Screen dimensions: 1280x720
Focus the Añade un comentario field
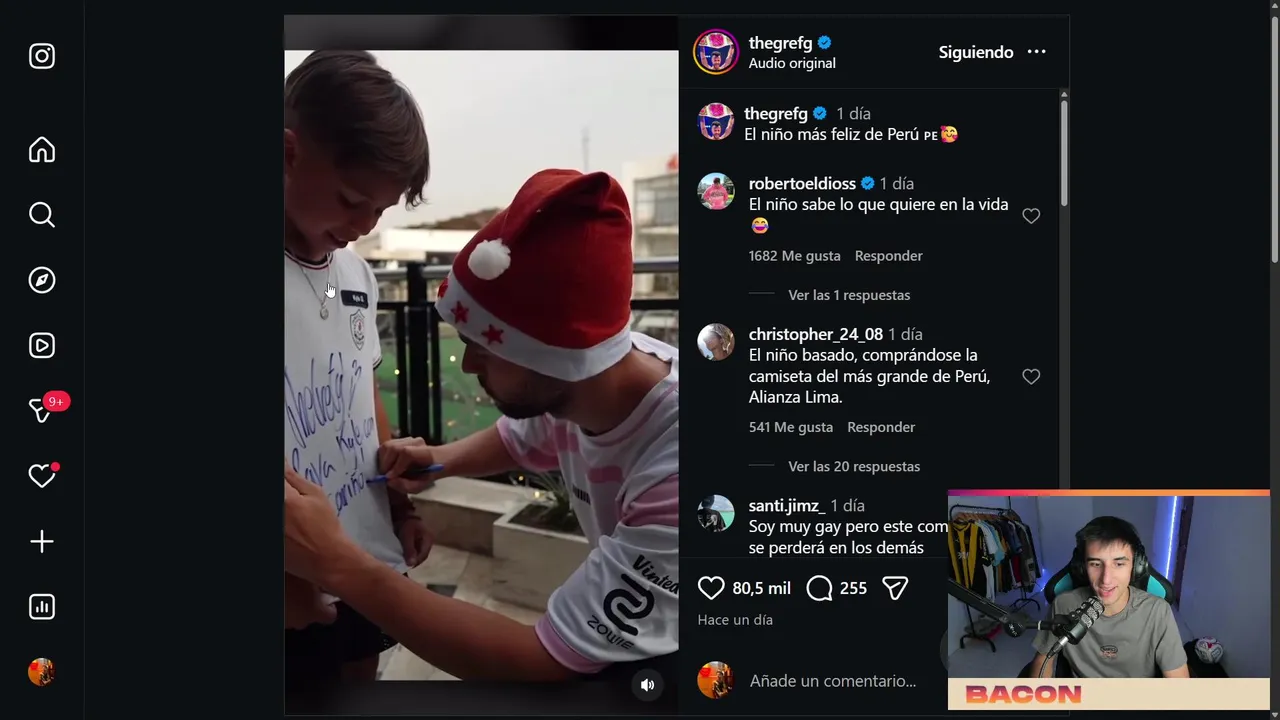coord(832,681)
